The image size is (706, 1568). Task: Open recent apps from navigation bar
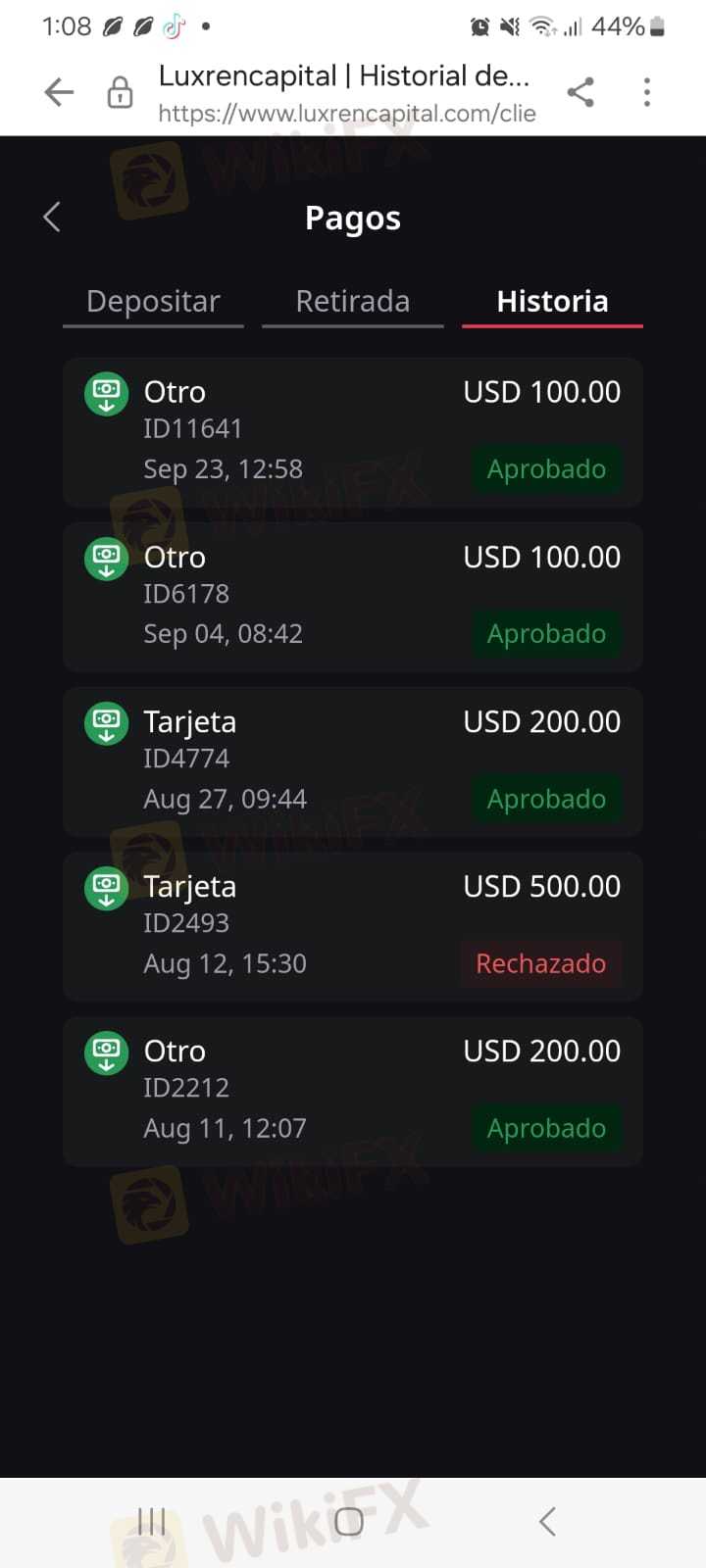click(152, 1521)
